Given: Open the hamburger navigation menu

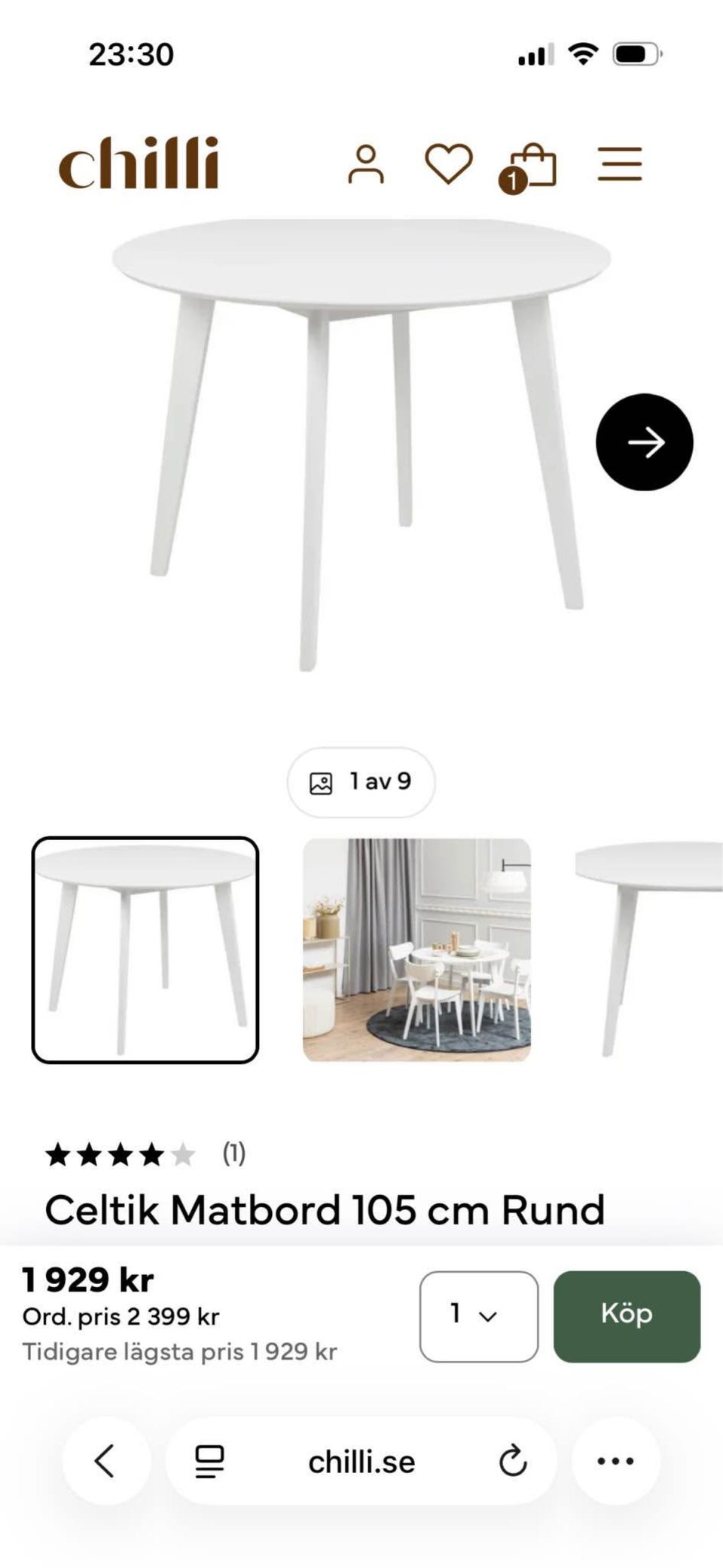Looking at the screenshot, I should [619, 164].
